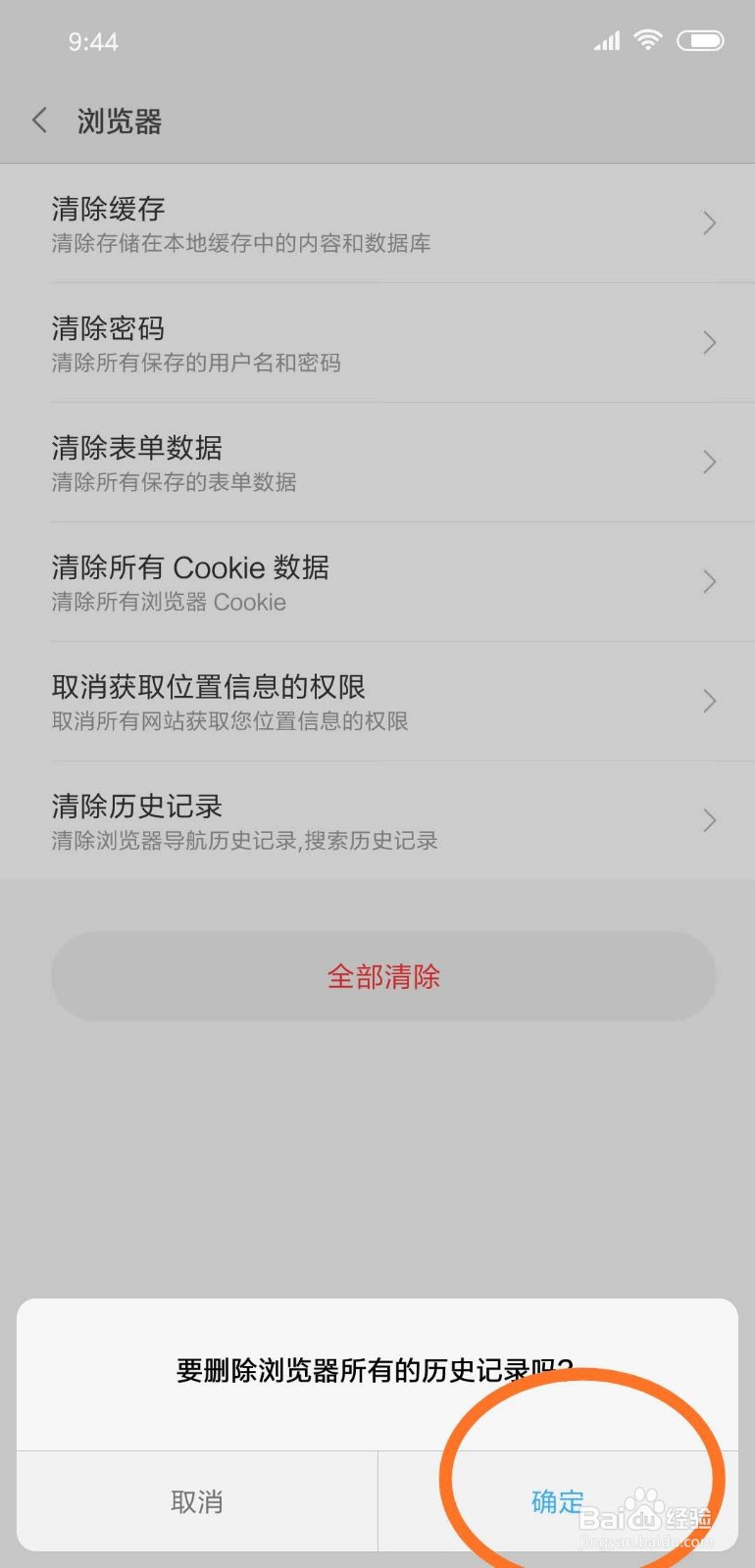Select the 浏览器 title label
This screenshot has height=1568, width=755.
[x=119, y=120]
